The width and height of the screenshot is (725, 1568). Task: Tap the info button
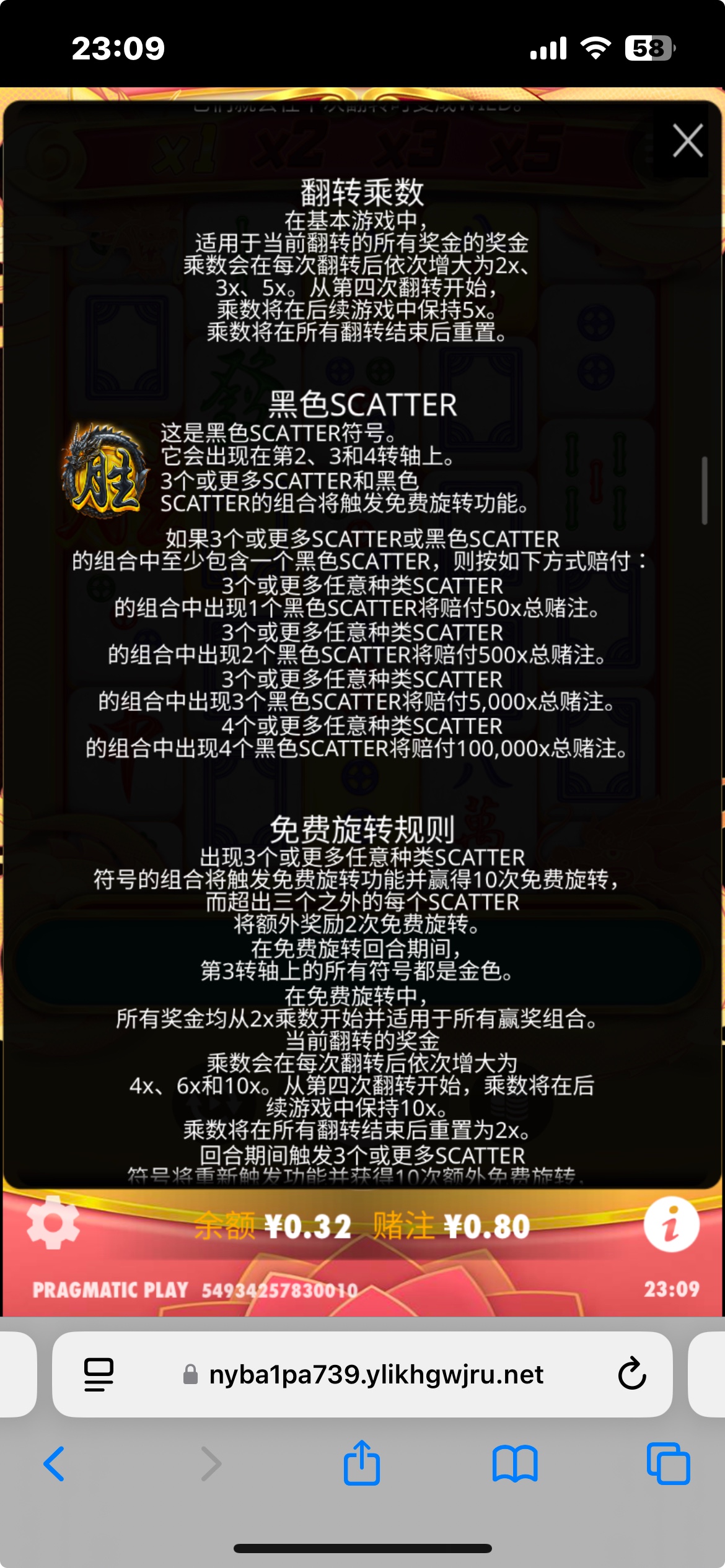tap(671, 1225)
